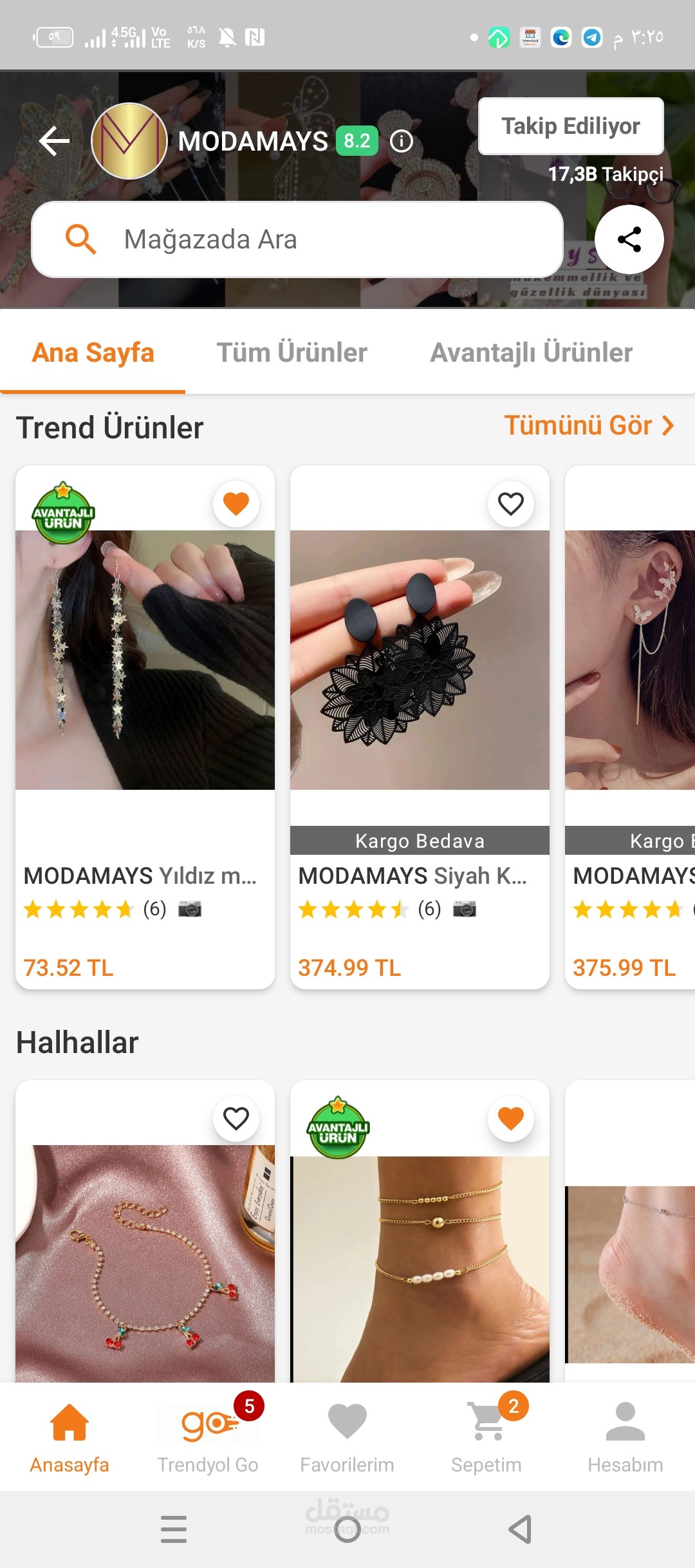The height and width of the screenshot is (1568, 695).
Task: Open Favorilerim heart icon
Action: point(347,1421)
